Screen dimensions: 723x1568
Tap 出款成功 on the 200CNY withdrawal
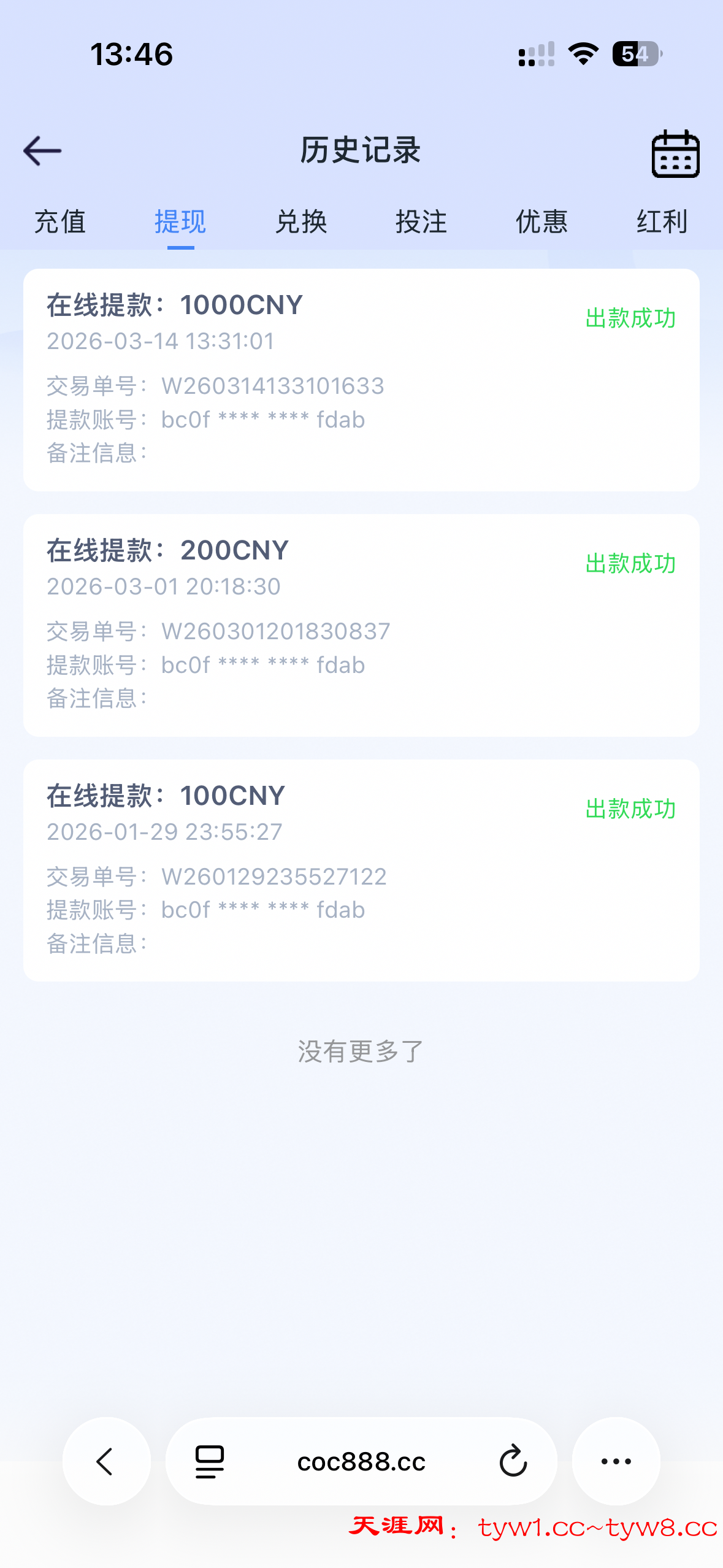tap(630, 564)
